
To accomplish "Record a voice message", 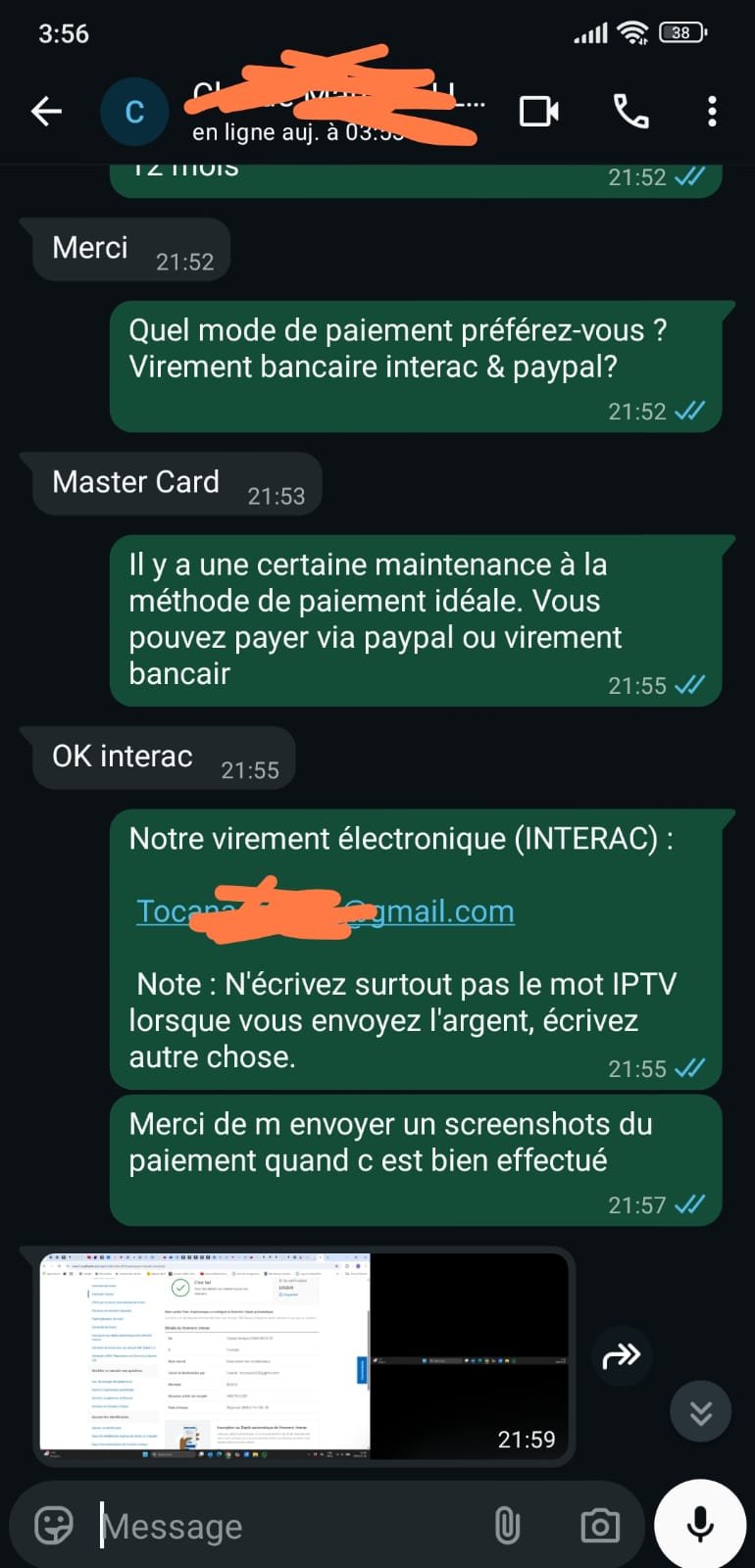I will pyautogui.click(x=700, y=1525).
